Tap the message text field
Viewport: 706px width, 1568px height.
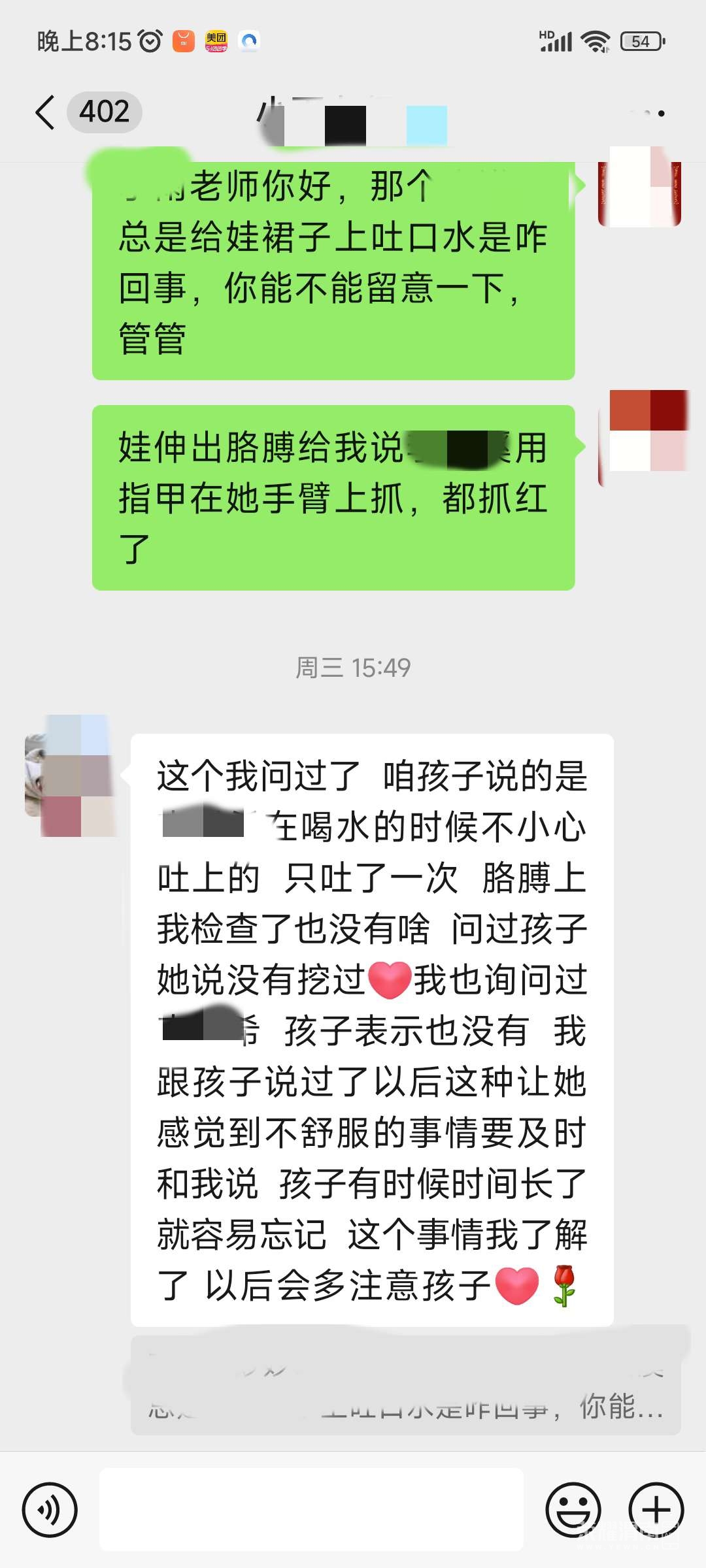[x=311, y=1510]
